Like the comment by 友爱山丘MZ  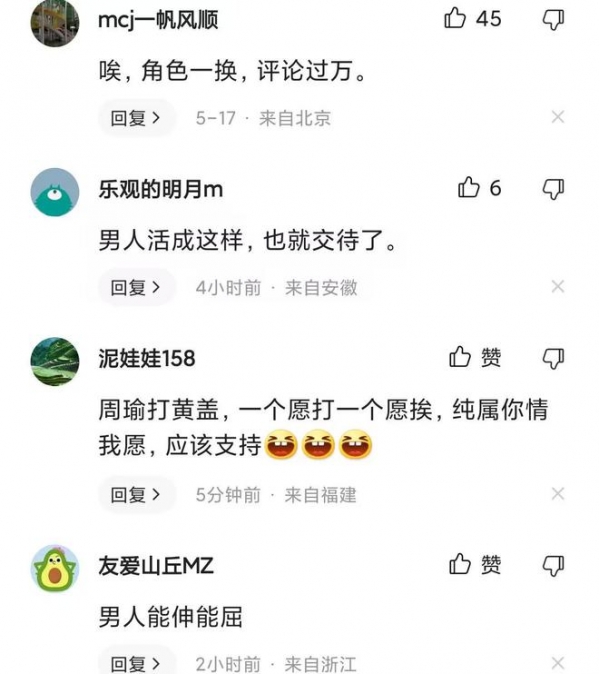(x=460, y=565)
